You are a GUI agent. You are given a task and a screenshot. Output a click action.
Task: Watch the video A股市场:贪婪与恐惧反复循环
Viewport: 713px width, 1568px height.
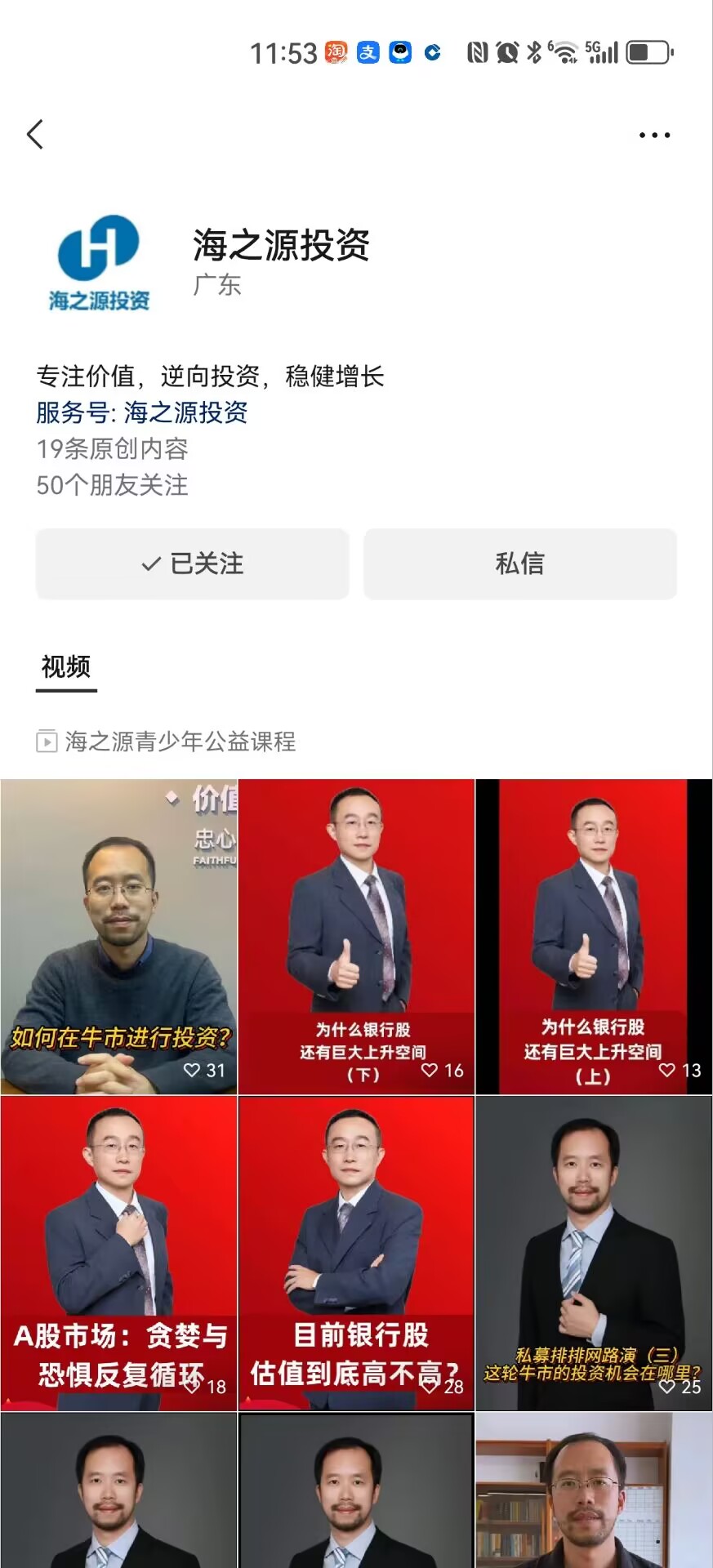pyautogui.click(x=119, y=1253)
